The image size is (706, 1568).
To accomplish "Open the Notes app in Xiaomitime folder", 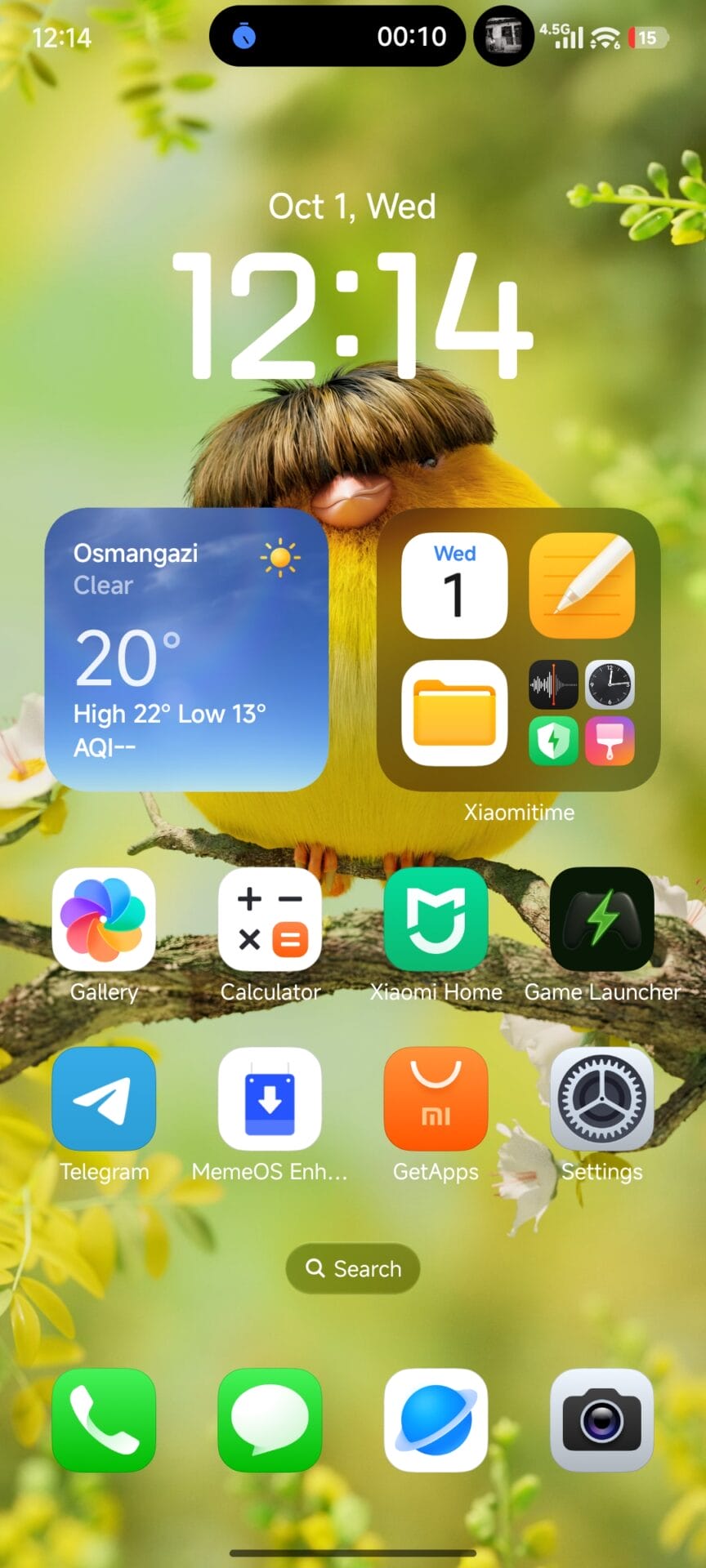I will [x=582, y=586].
